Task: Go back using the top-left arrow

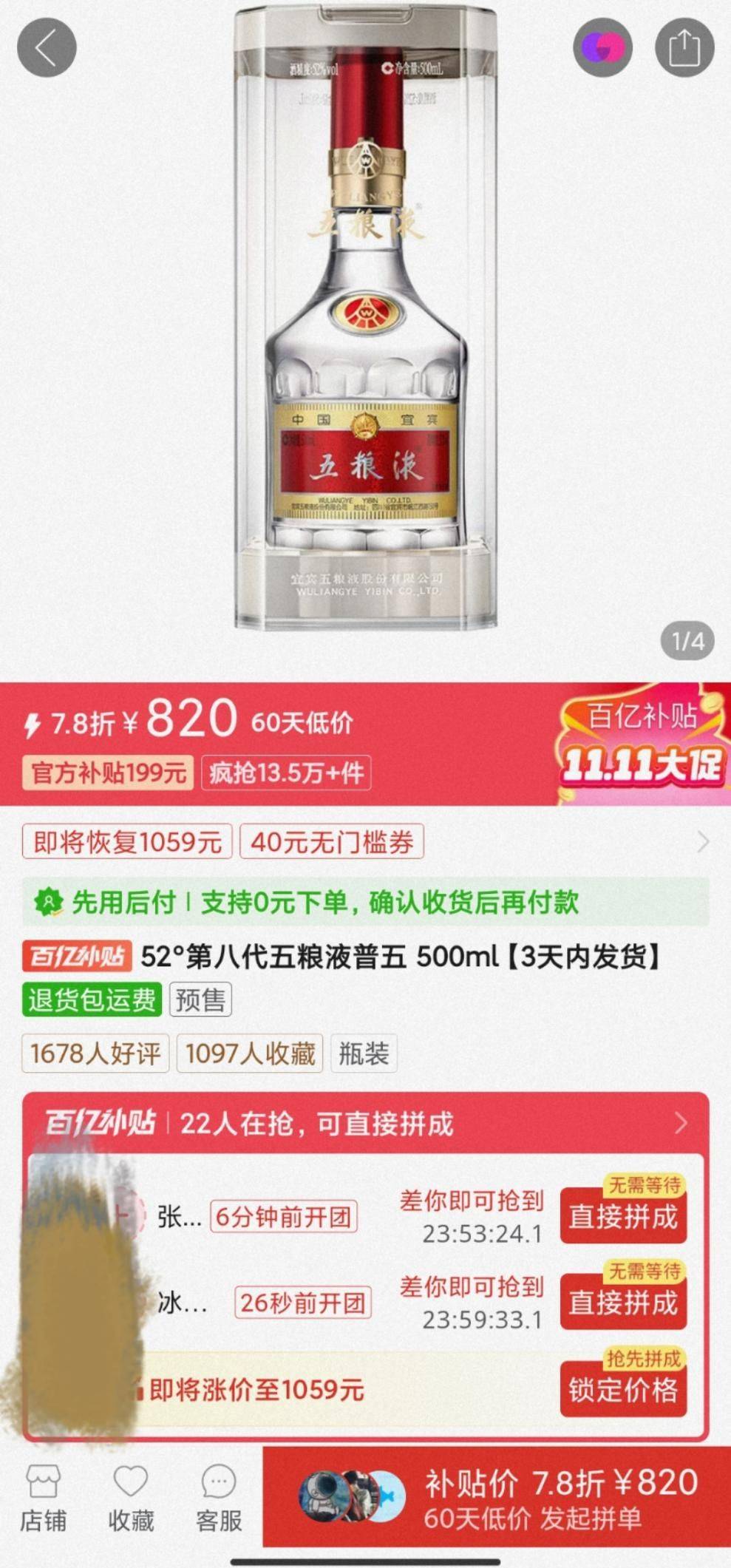Action: [x=47, y=48]
